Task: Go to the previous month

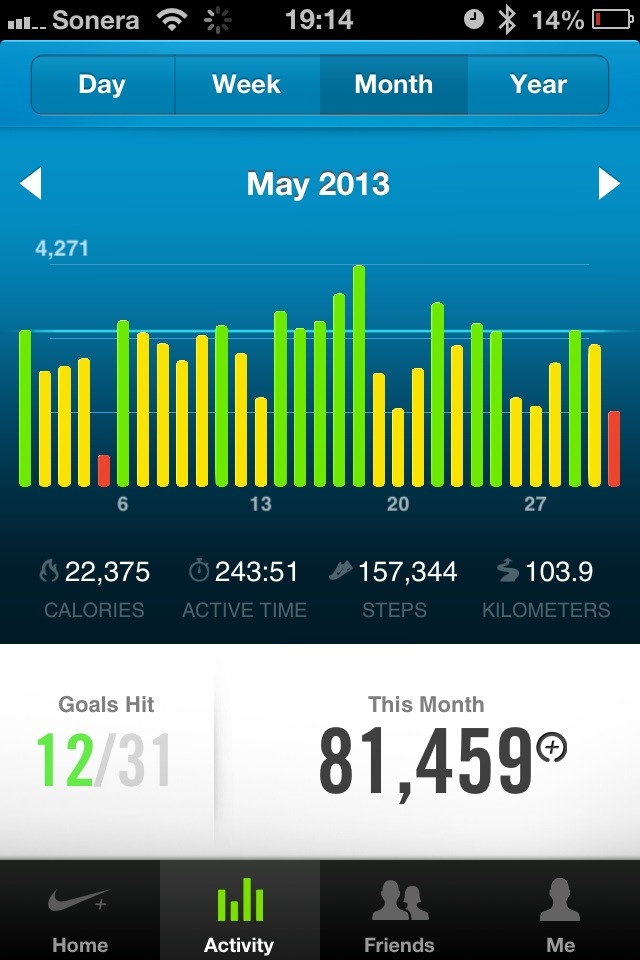Action: click(x=31, y=184)
